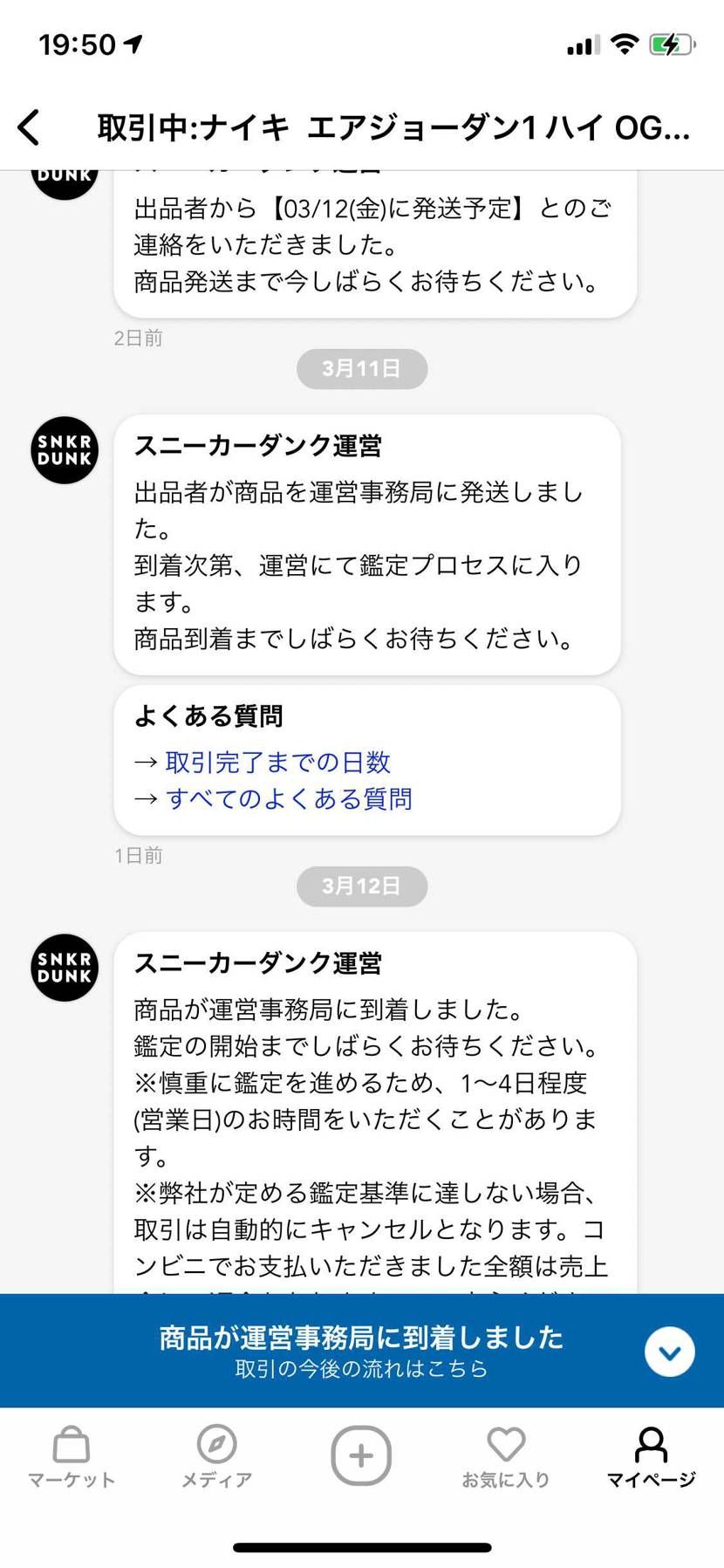Tap the 3月12日 date chip
724x1568 pixels.
click(x=361, y=886)
